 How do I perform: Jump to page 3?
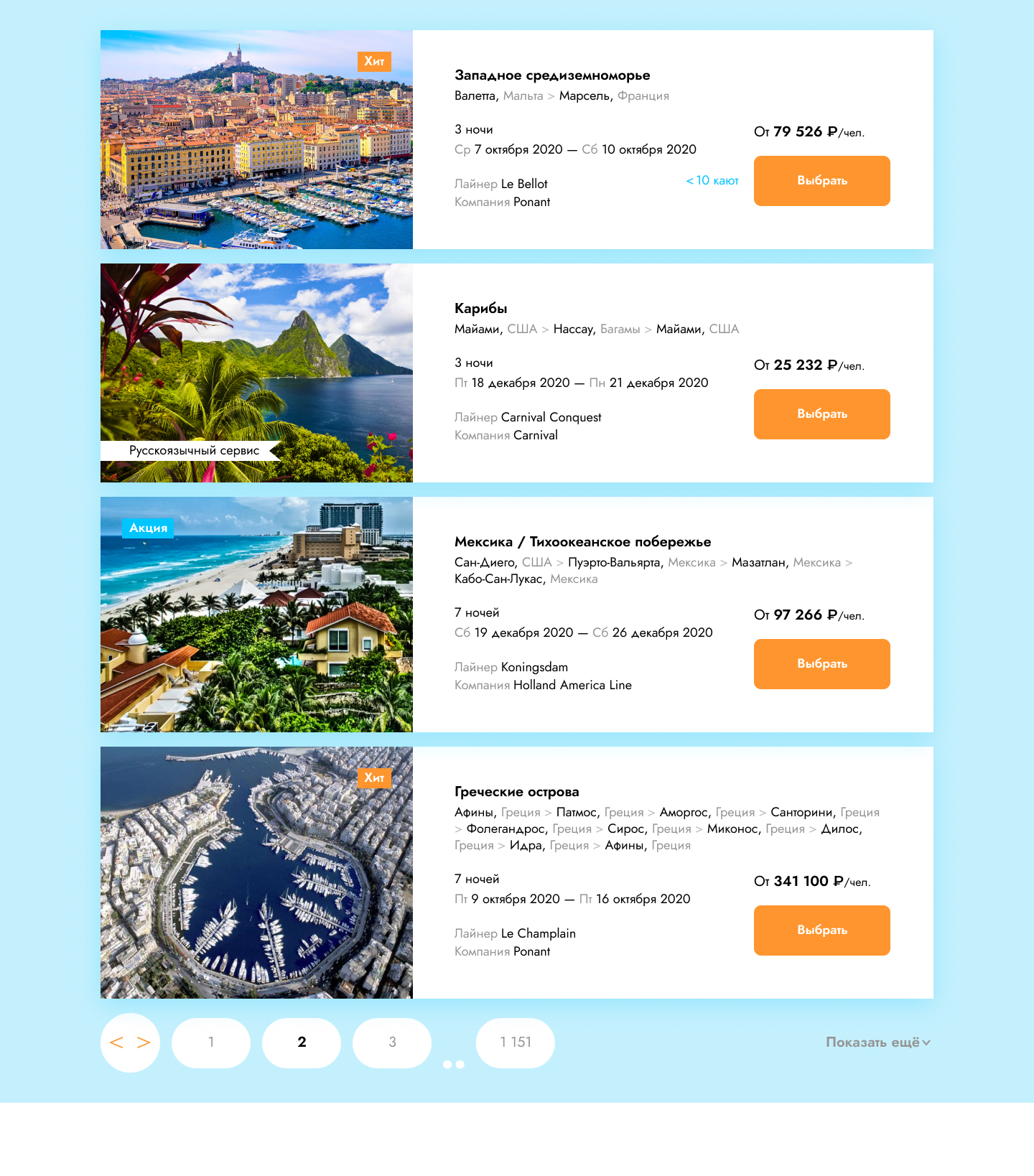coord(392,1042)
